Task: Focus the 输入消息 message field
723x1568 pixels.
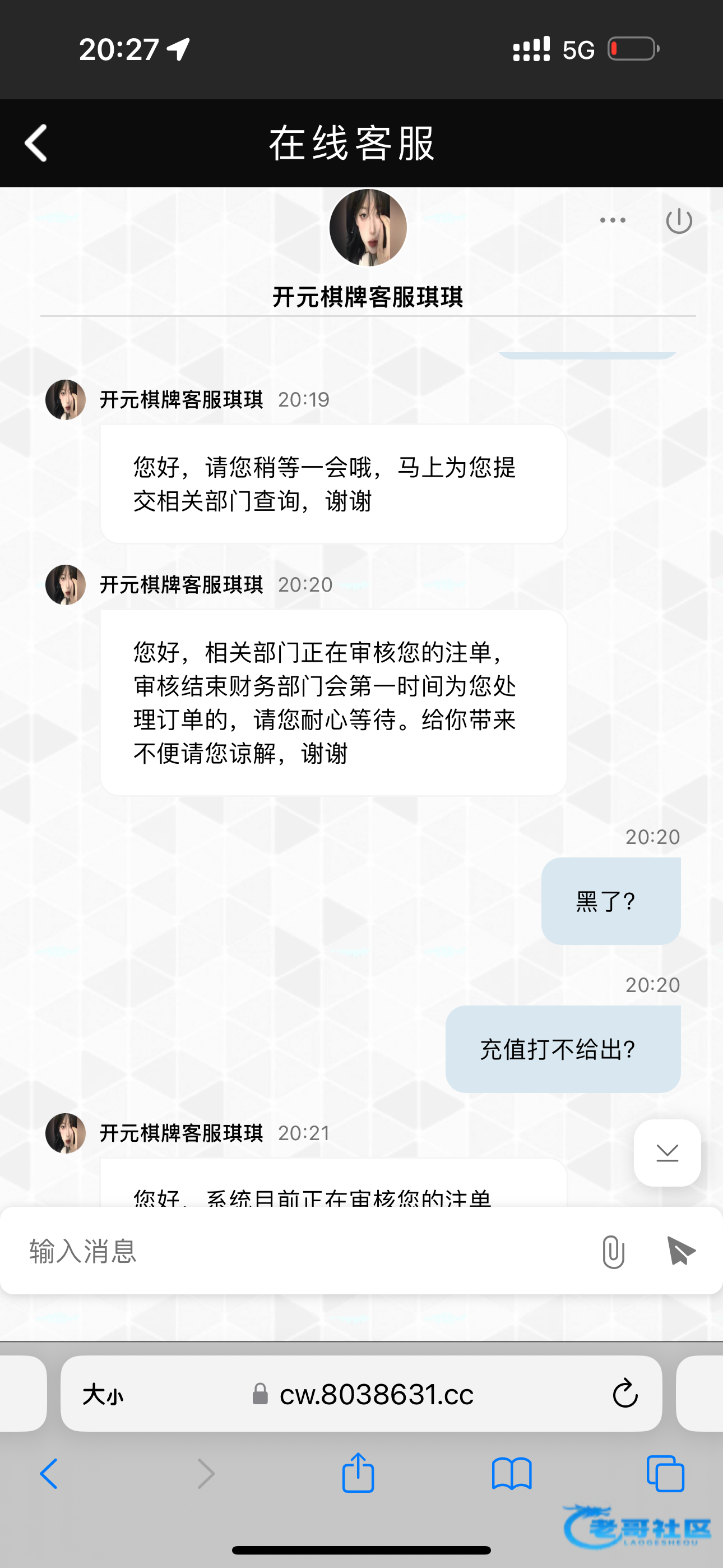Action: [x=292, y=1252]
